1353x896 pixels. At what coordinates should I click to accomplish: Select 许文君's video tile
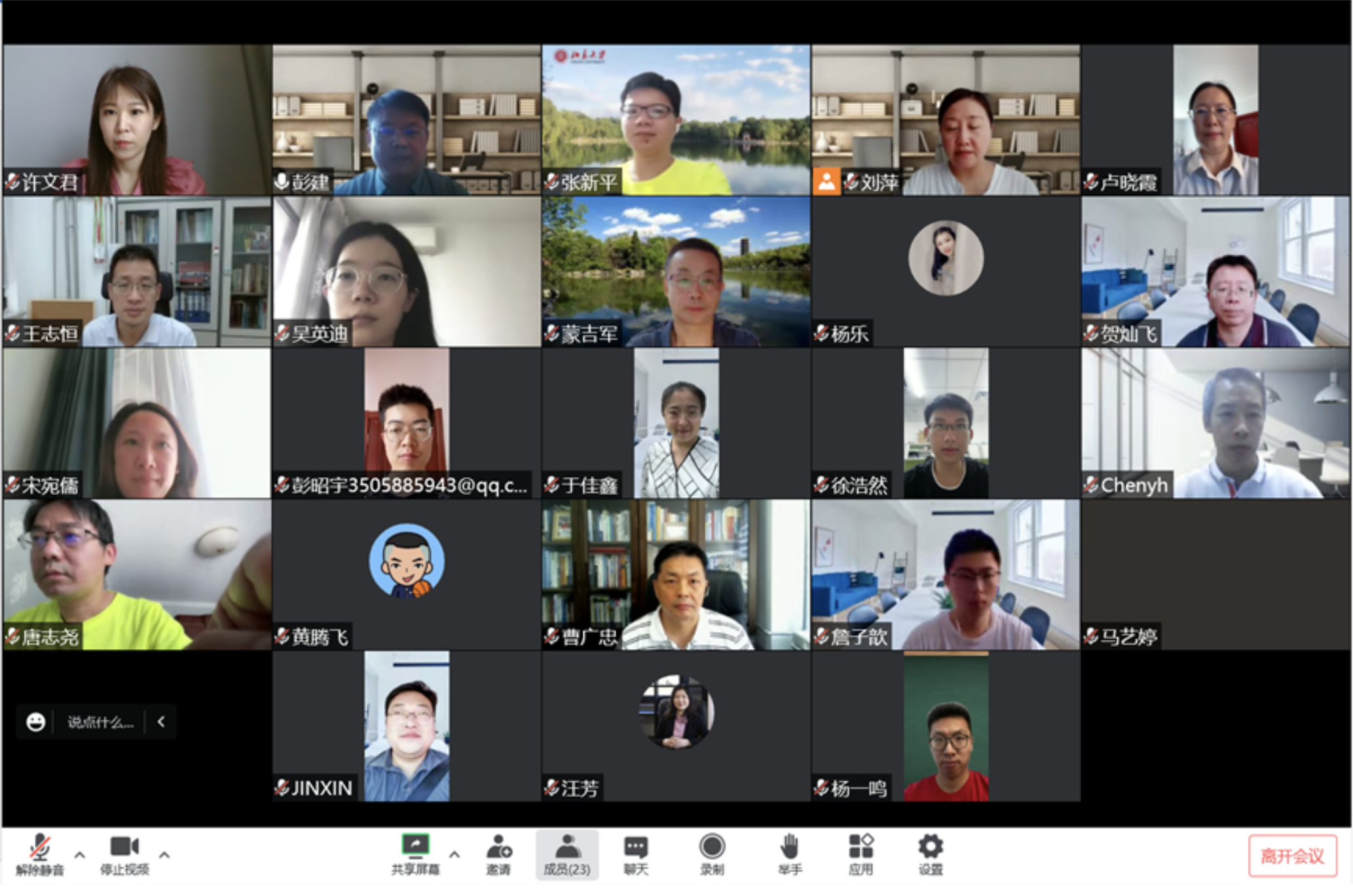(x=137, y=119)
